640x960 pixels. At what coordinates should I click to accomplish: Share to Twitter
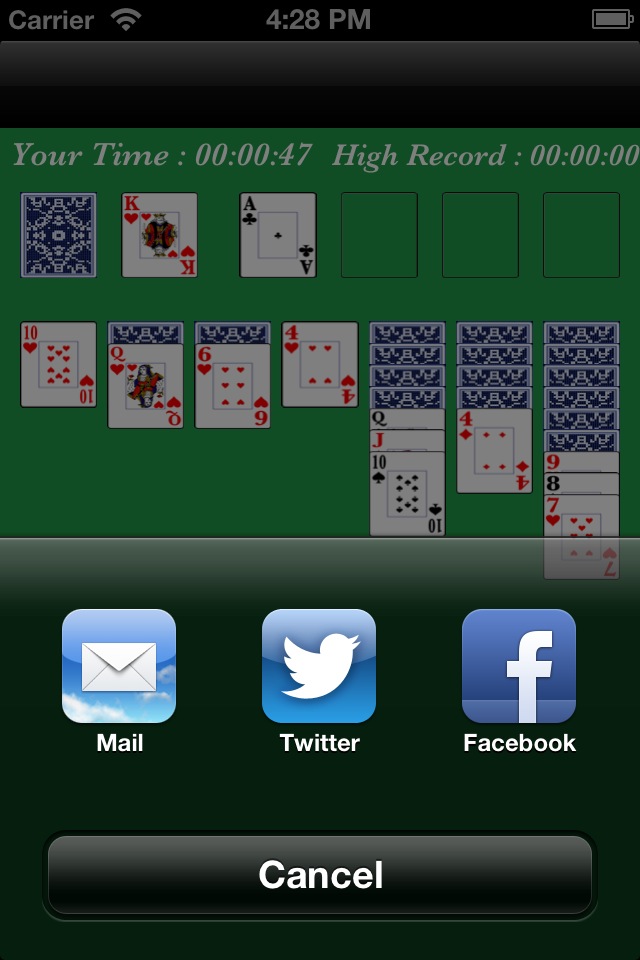pyautogui.click(x=319, y=666)
